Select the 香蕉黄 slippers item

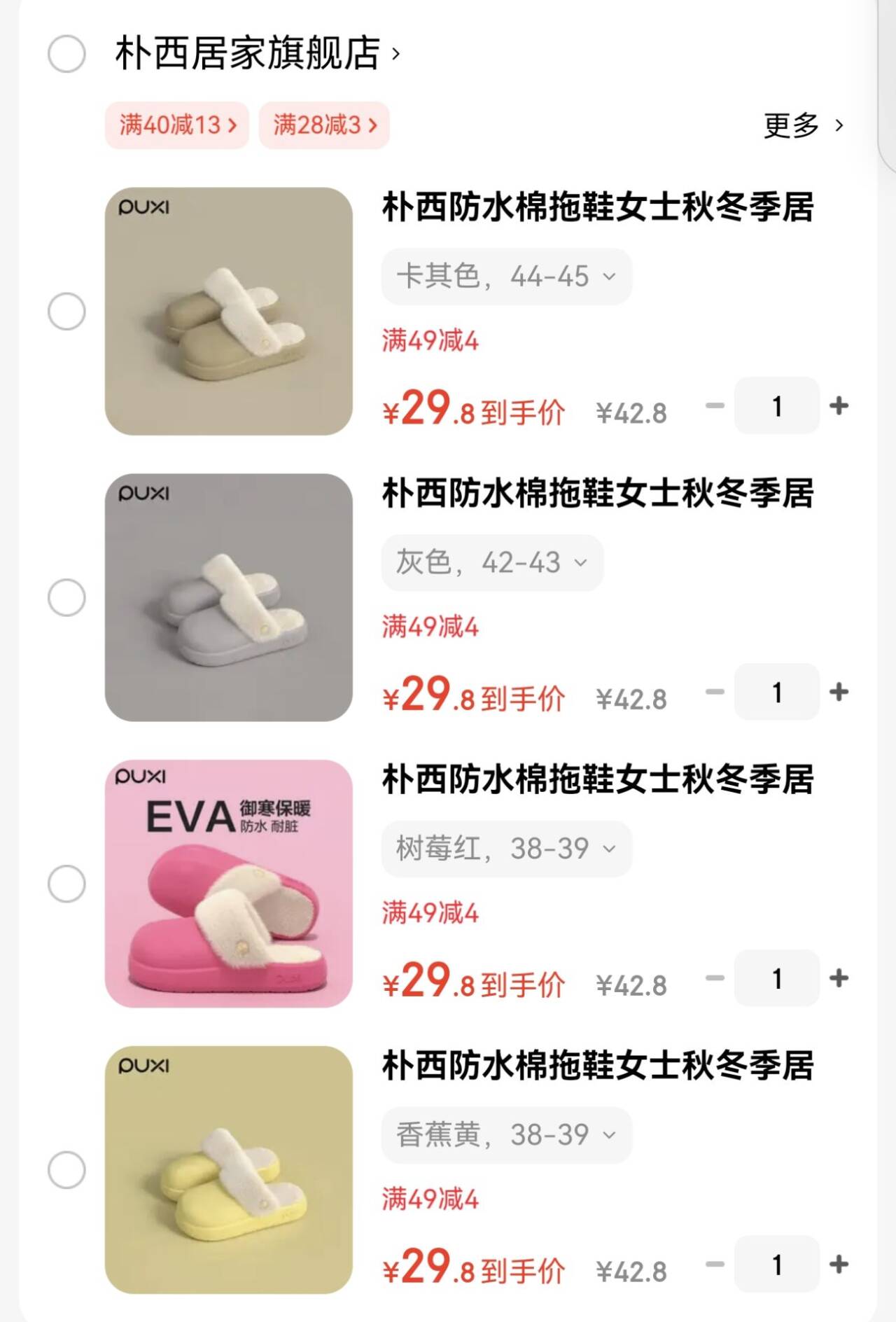[66, 1170]
